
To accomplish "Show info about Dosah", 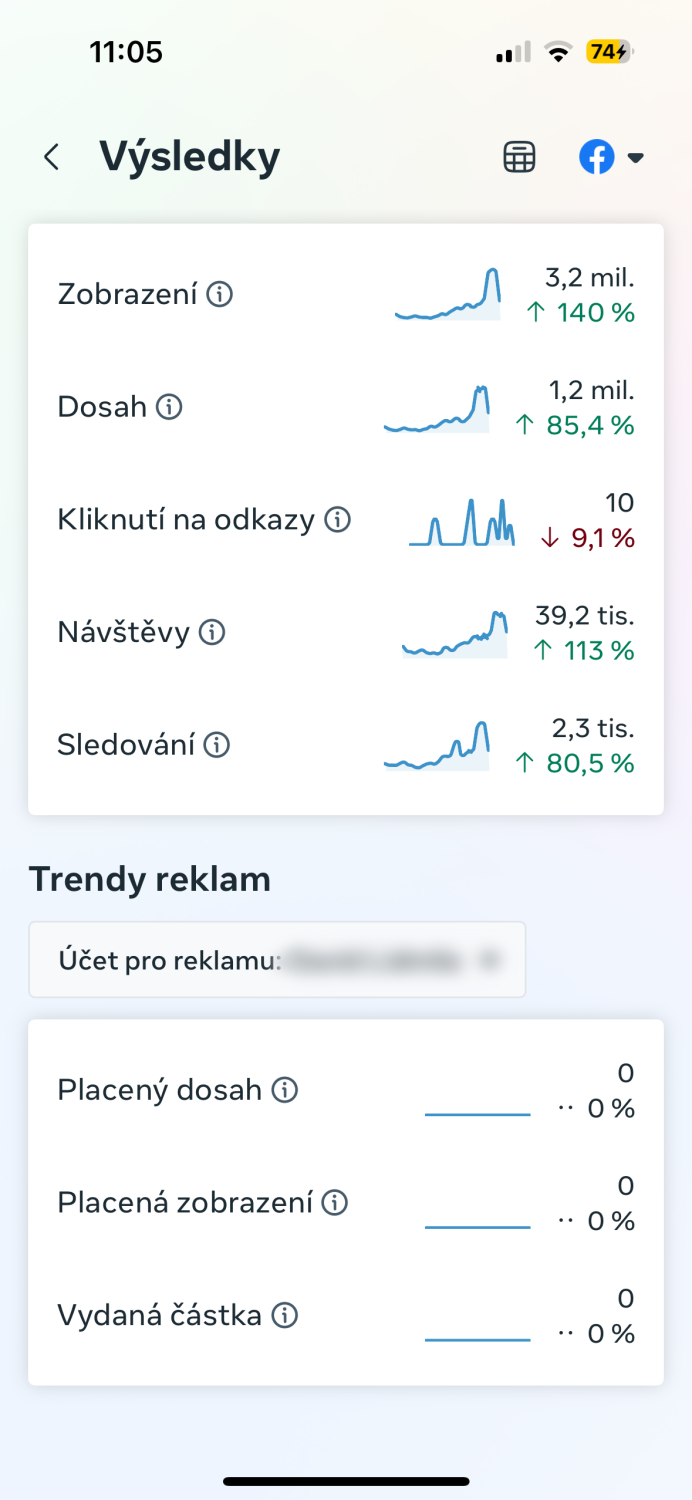I will (x=169, y=407).
